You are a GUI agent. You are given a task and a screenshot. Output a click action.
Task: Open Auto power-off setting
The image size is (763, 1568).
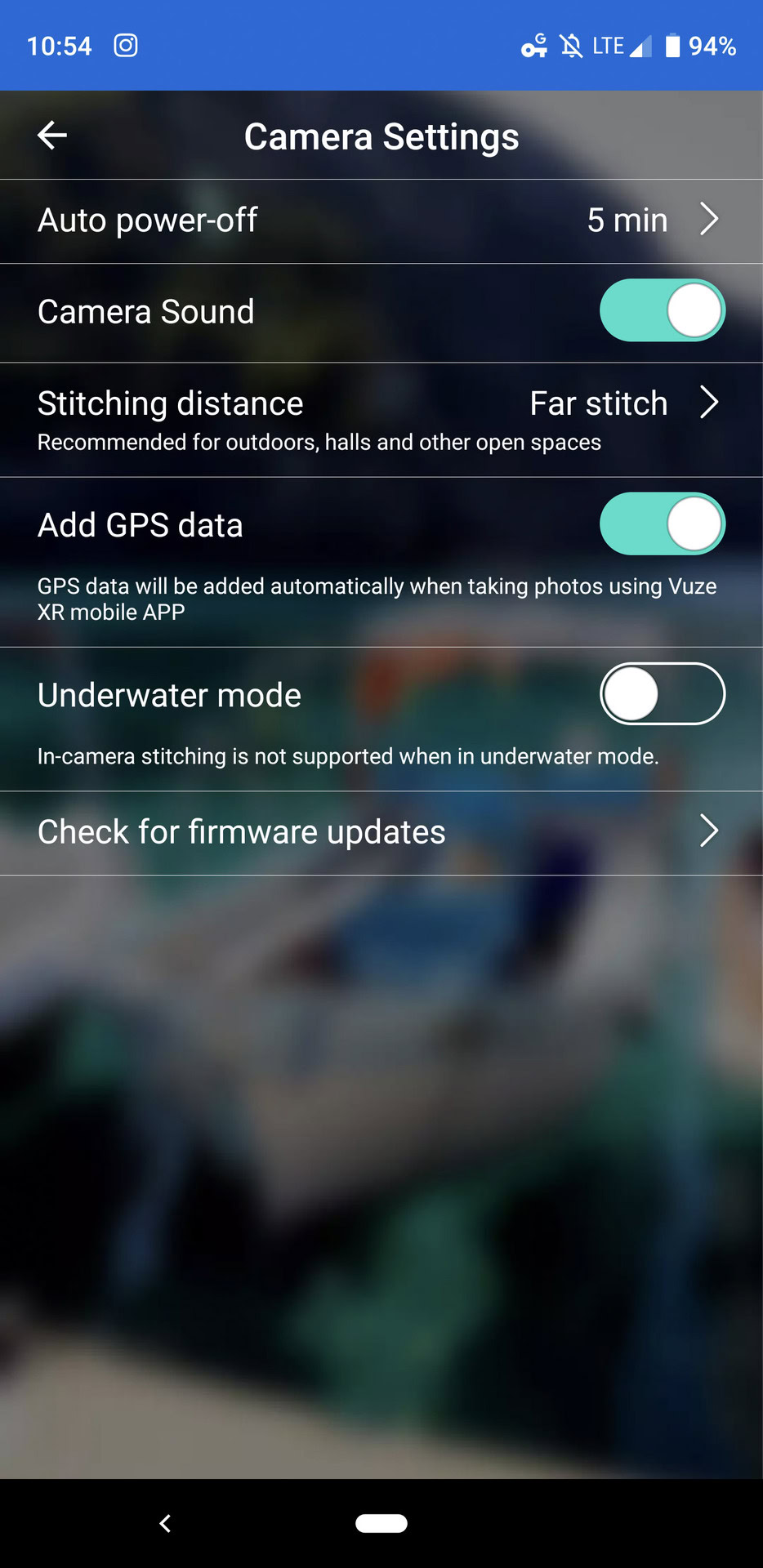[381, 220]
